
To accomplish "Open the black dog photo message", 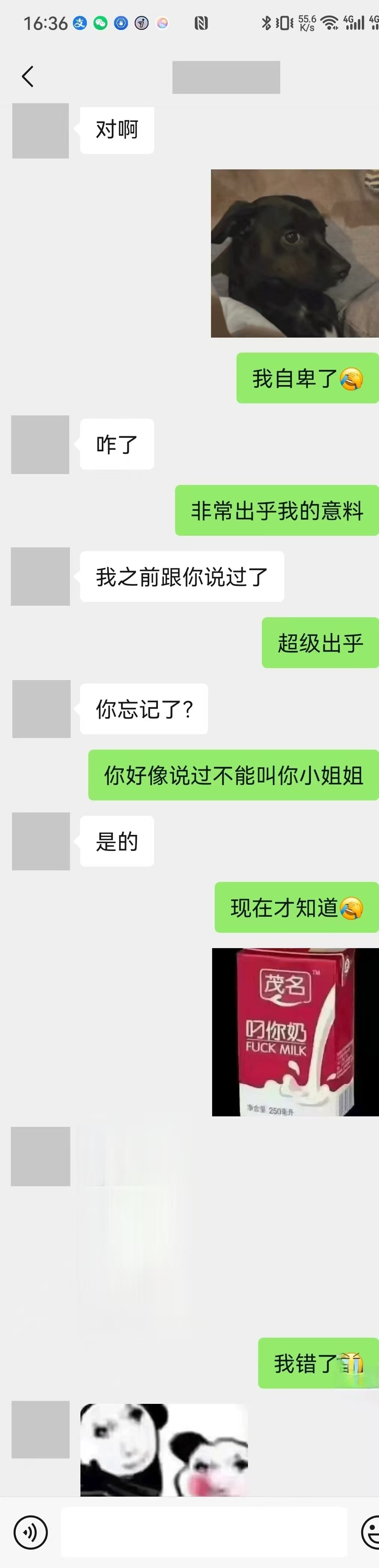I will point(294,253).
